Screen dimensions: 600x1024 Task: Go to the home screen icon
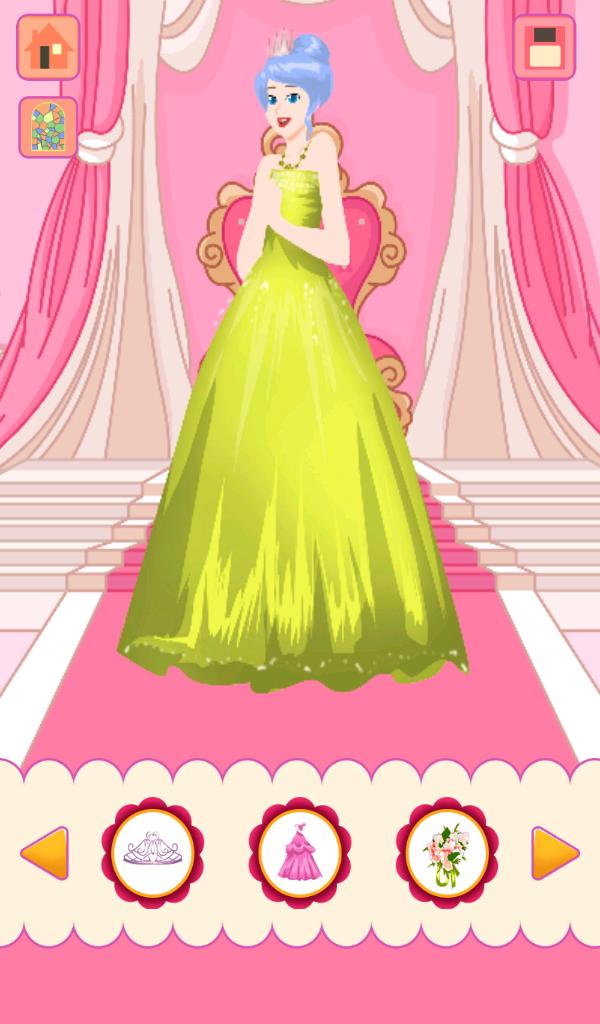tap(48, 47)
